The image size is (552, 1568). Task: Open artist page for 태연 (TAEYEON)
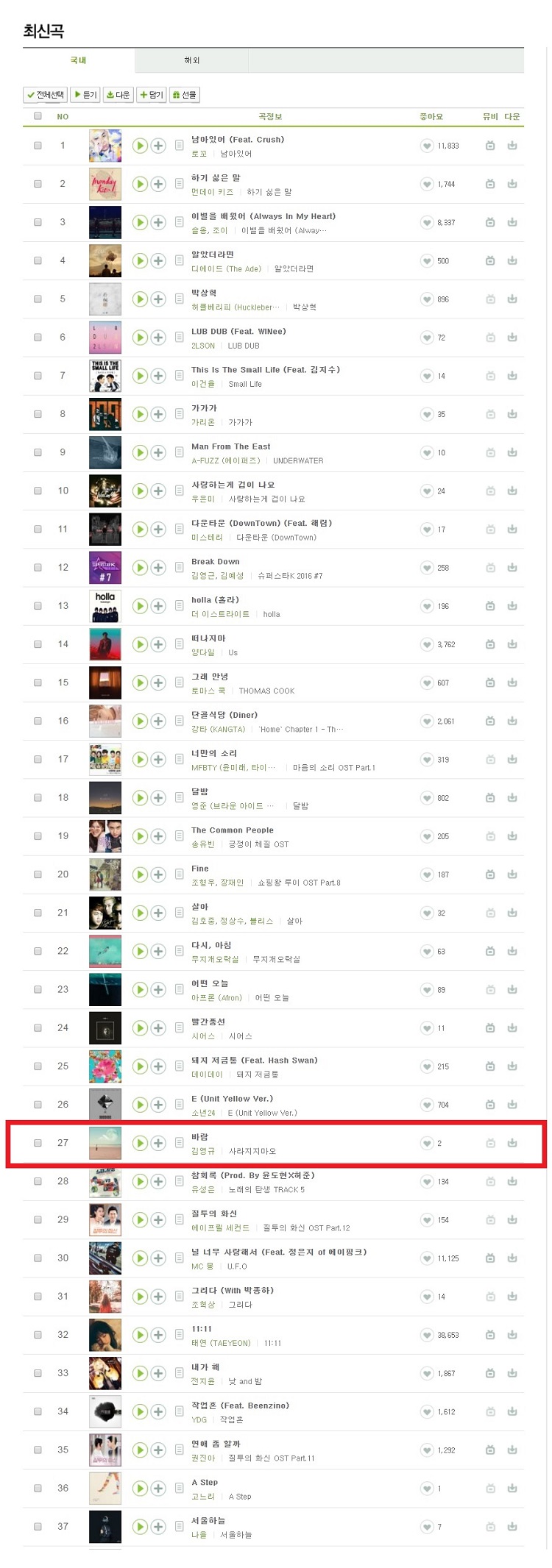click(221, 1343)
